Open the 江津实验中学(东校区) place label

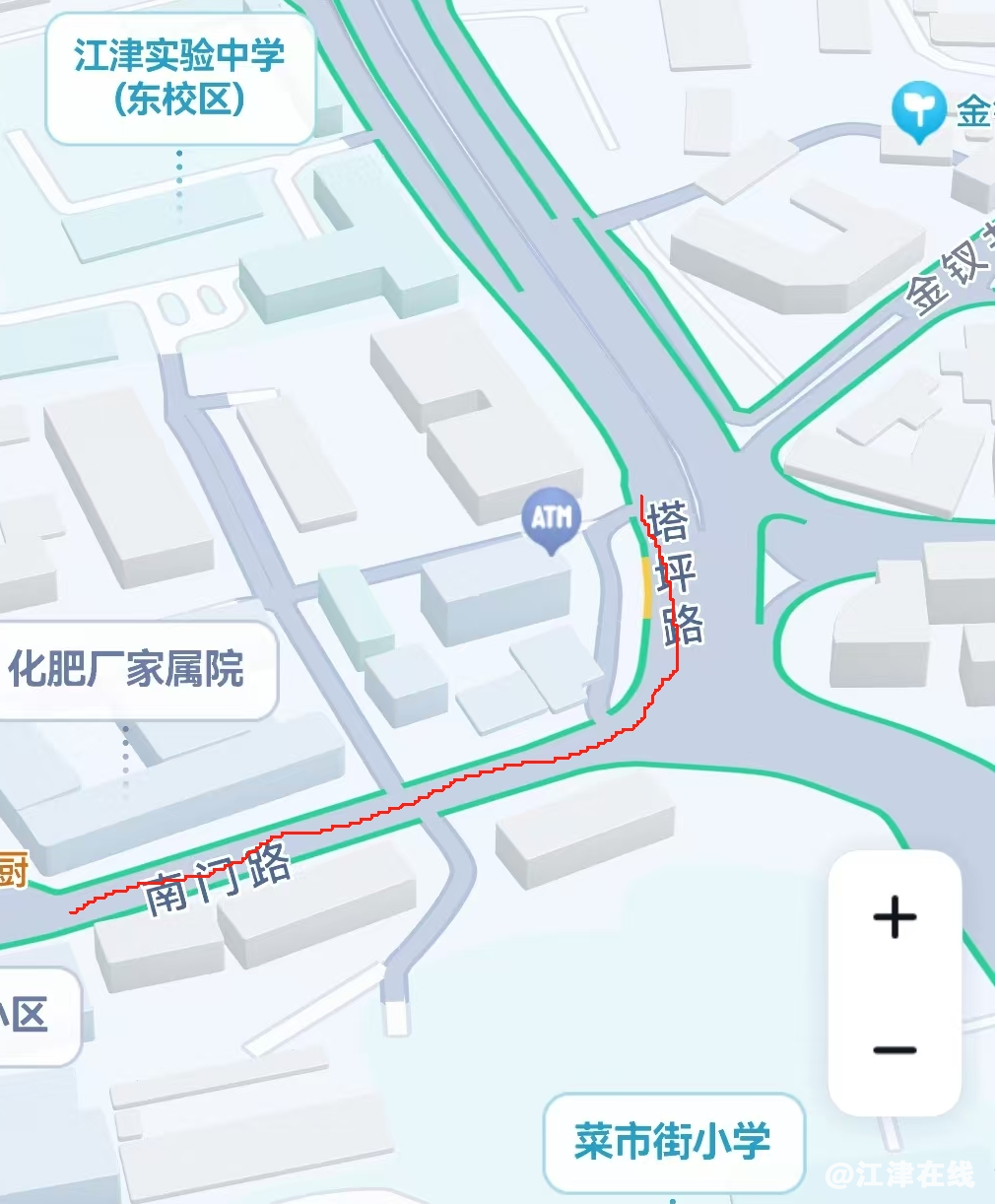click(x=179, y=78)
